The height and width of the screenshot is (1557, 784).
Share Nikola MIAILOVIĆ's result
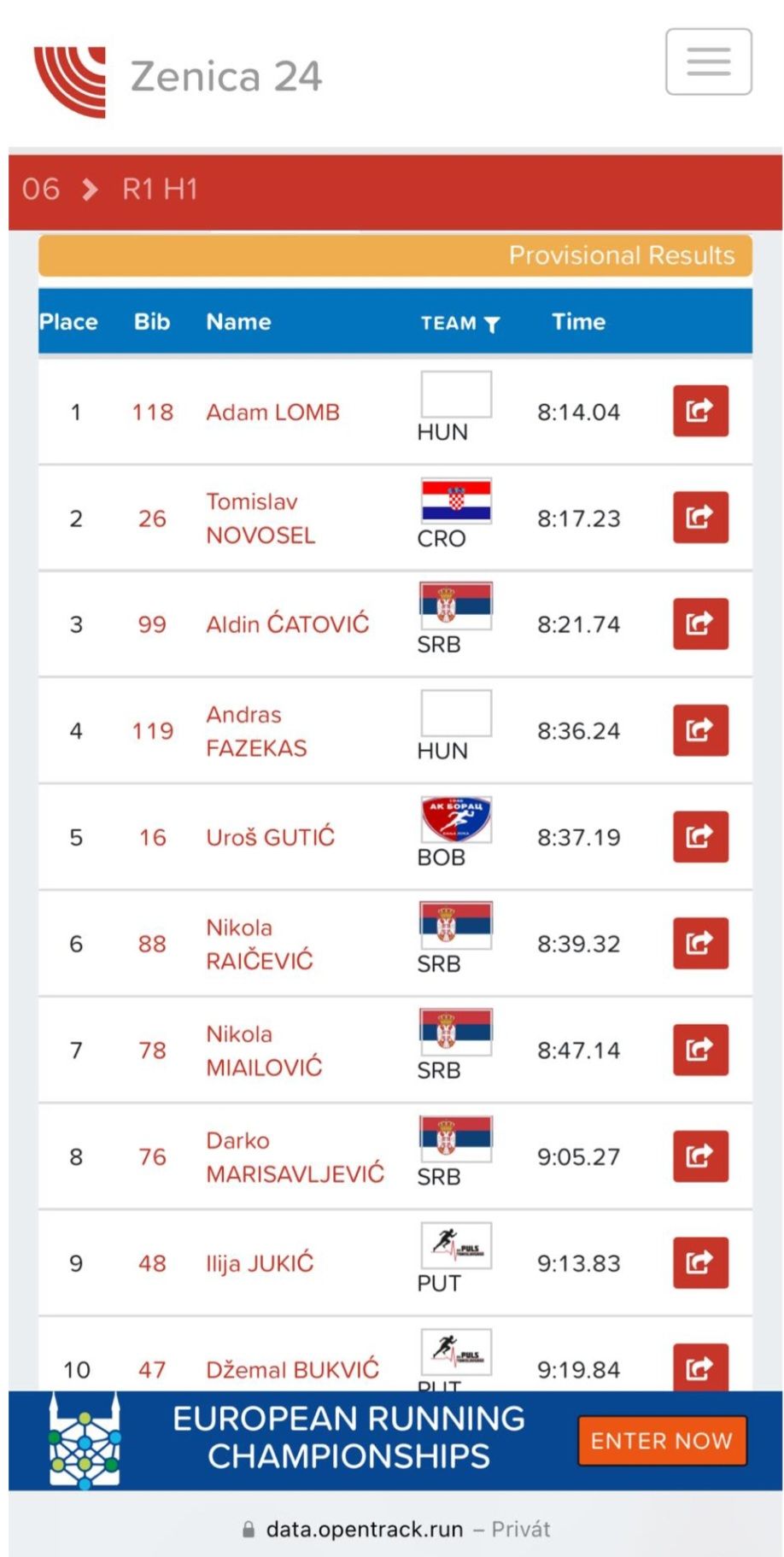699,1050
